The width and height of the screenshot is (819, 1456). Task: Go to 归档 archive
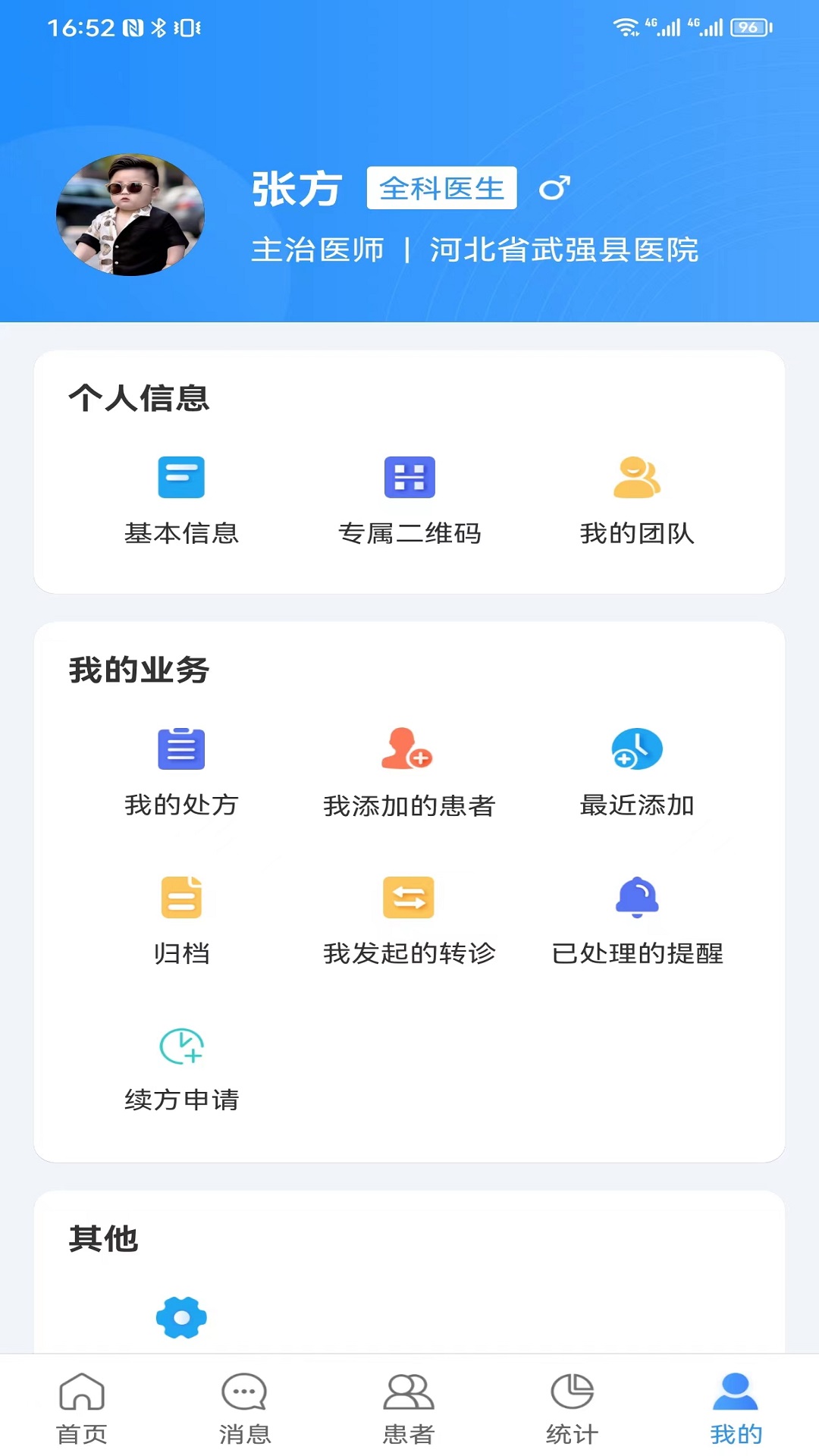181,918
